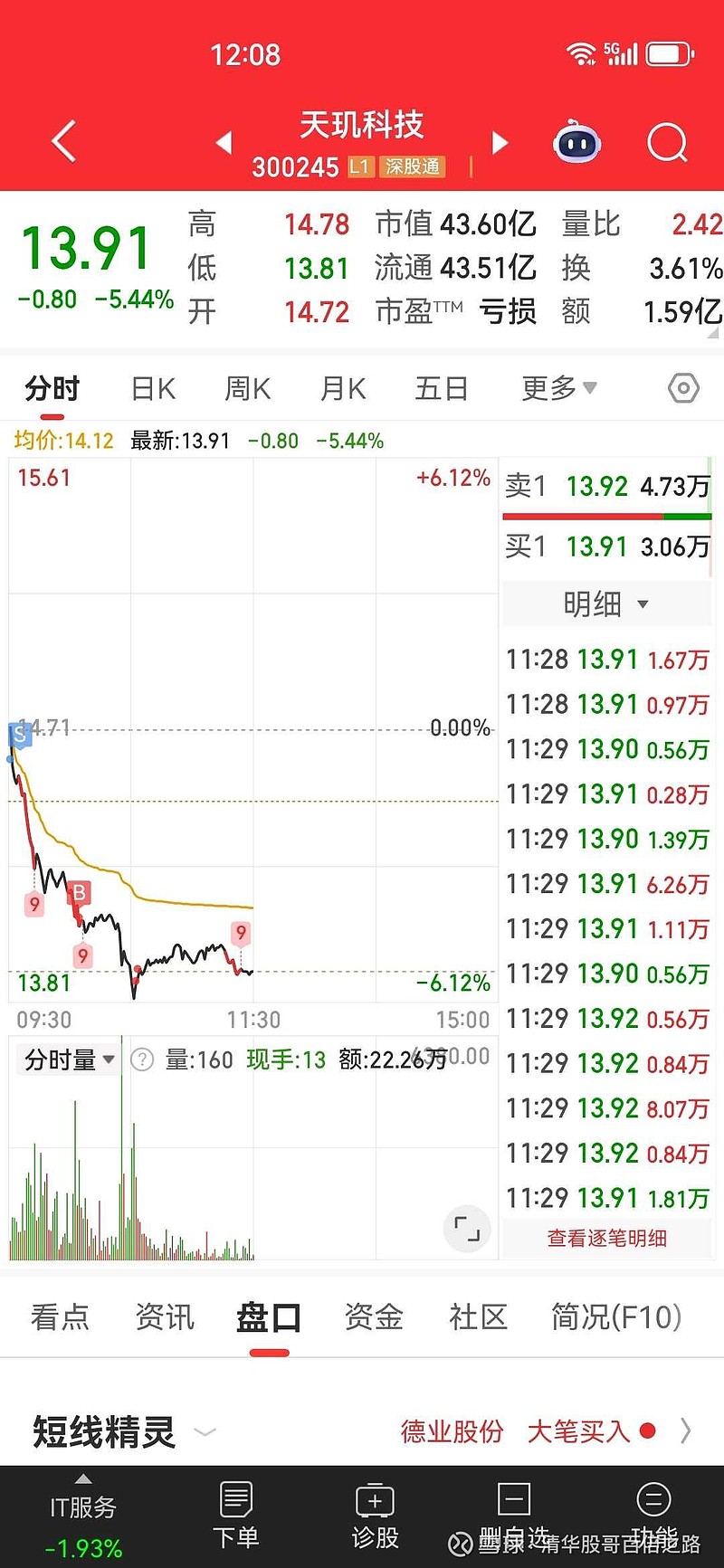The width and height of the screenshot is (724, 1568).
Task: Tap the 功能 functions icon
Action: point(653,1506)
